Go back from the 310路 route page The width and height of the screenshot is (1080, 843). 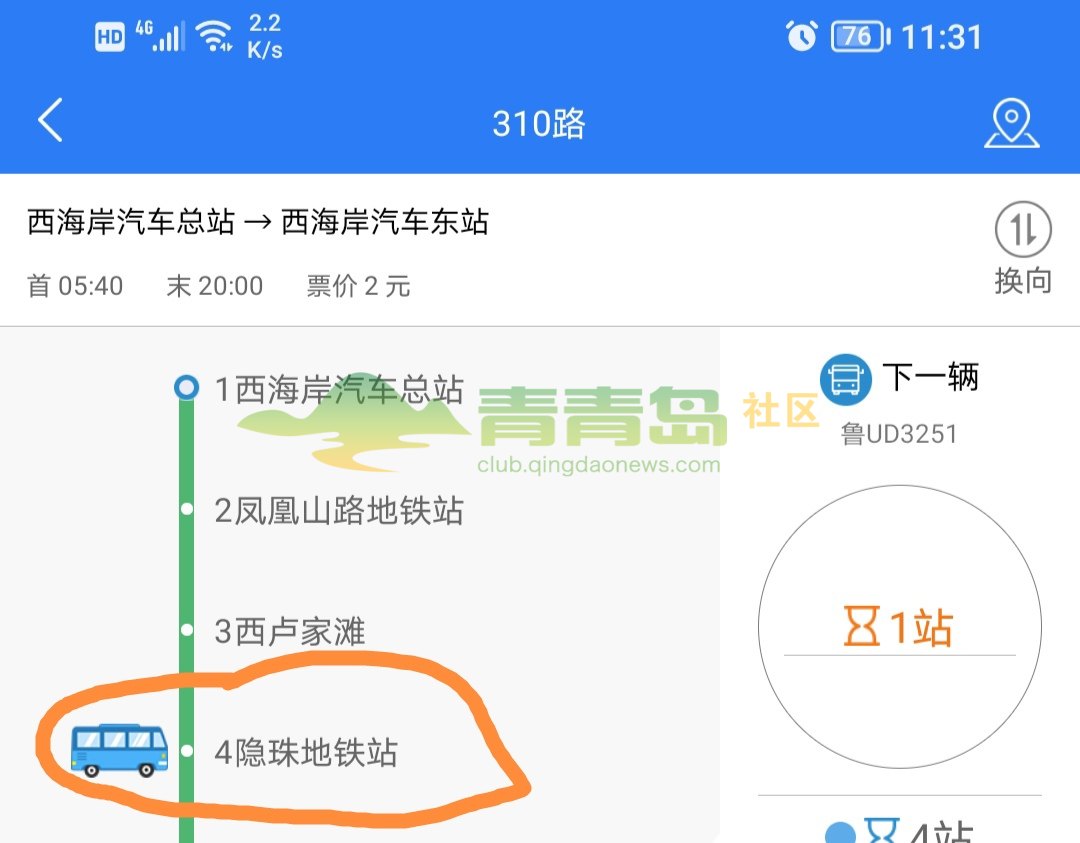click(x=50, y=121)
